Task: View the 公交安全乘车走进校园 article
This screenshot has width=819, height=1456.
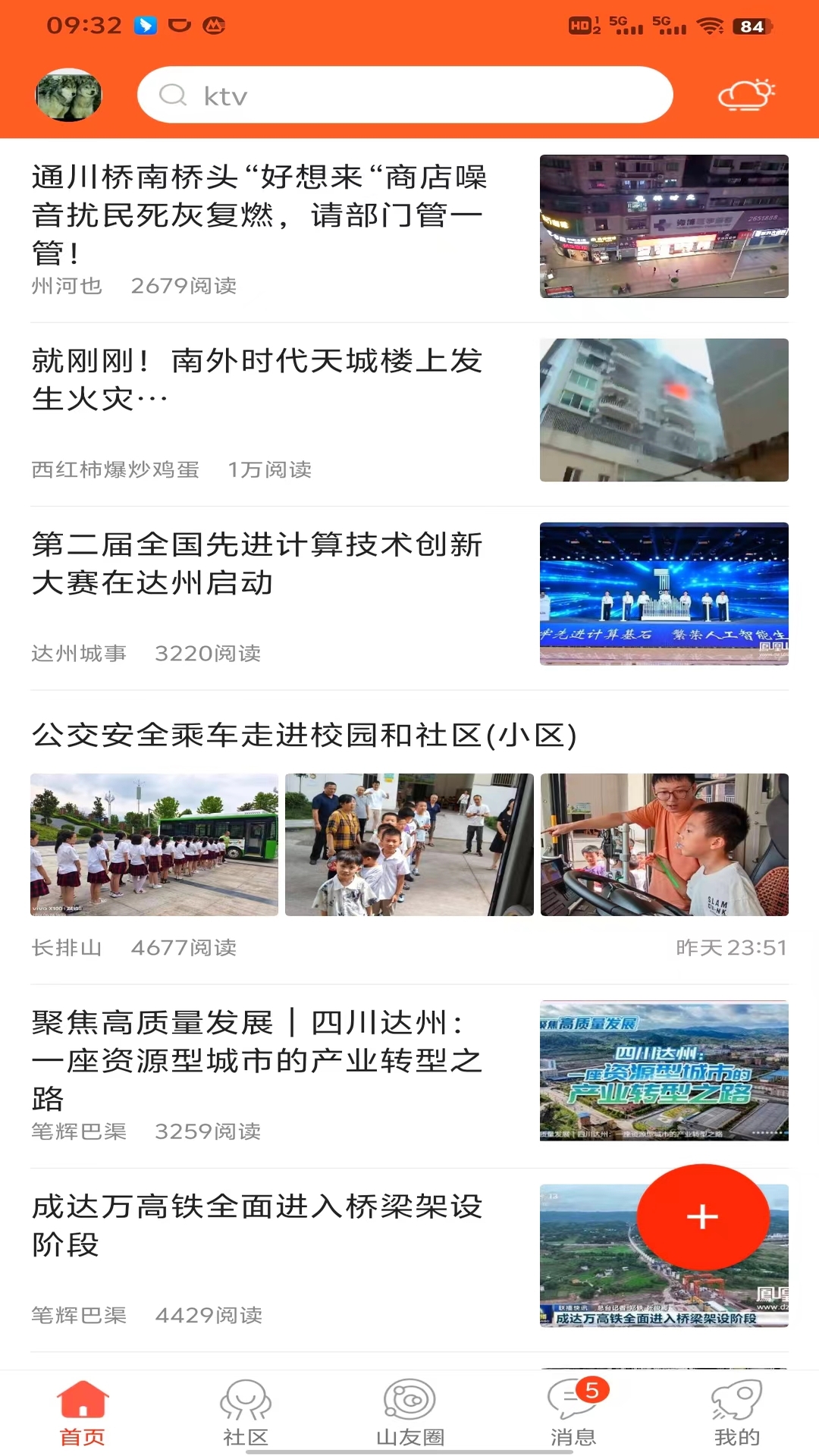Action: coord(303,735)
